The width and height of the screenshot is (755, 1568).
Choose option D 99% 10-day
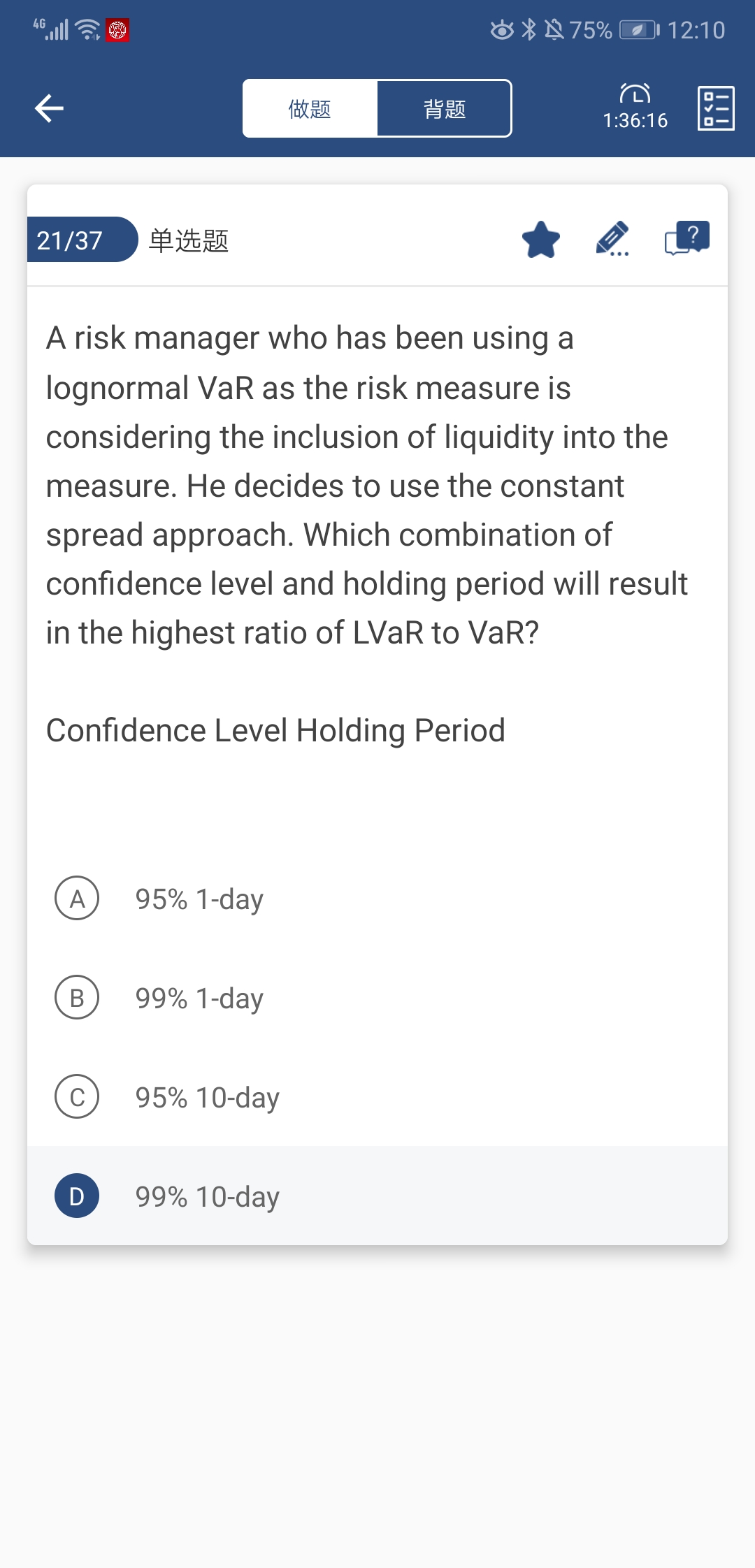(377, 1196)
